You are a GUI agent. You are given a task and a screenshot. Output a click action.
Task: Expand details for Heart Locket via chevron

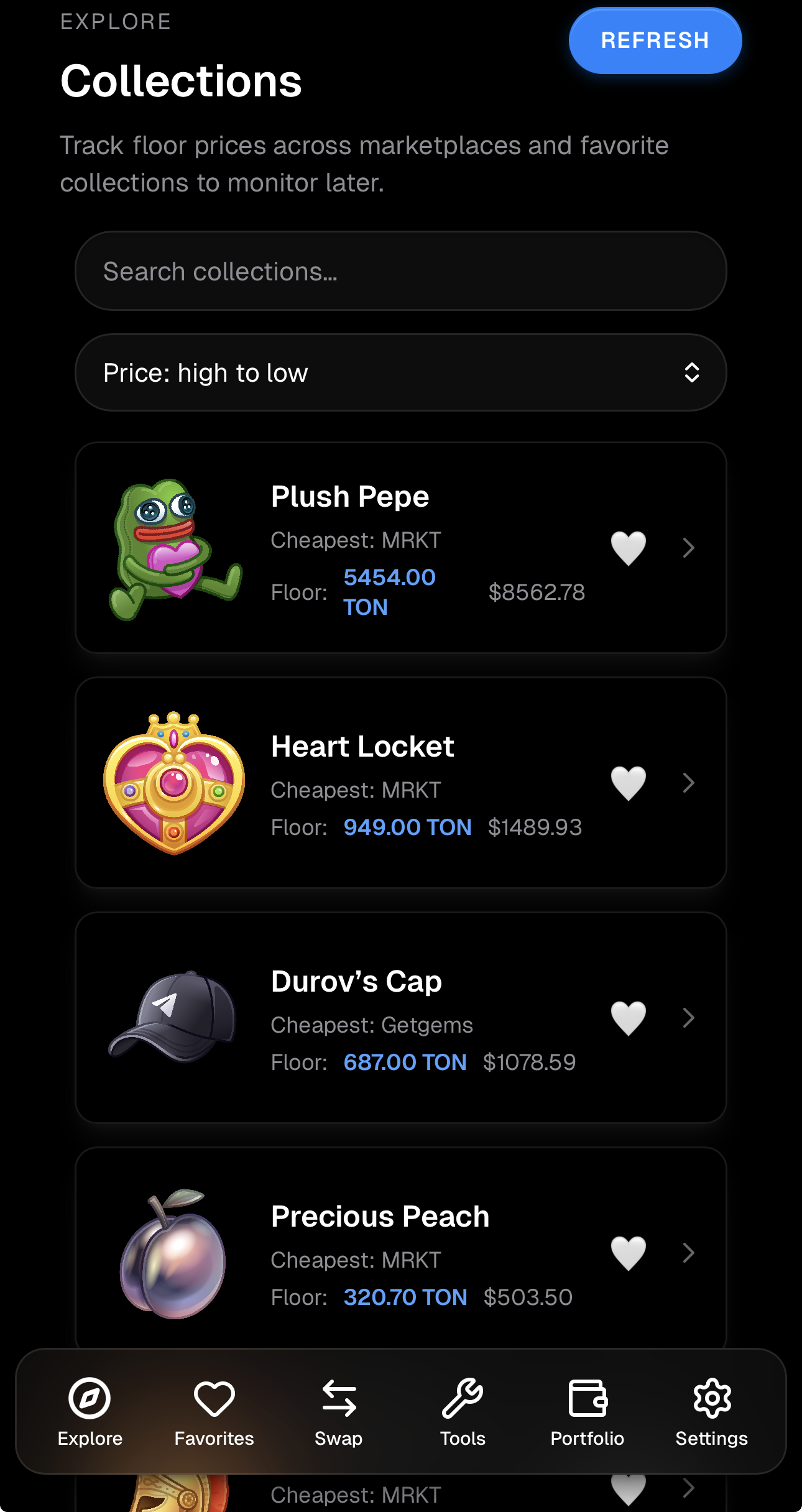689,782
